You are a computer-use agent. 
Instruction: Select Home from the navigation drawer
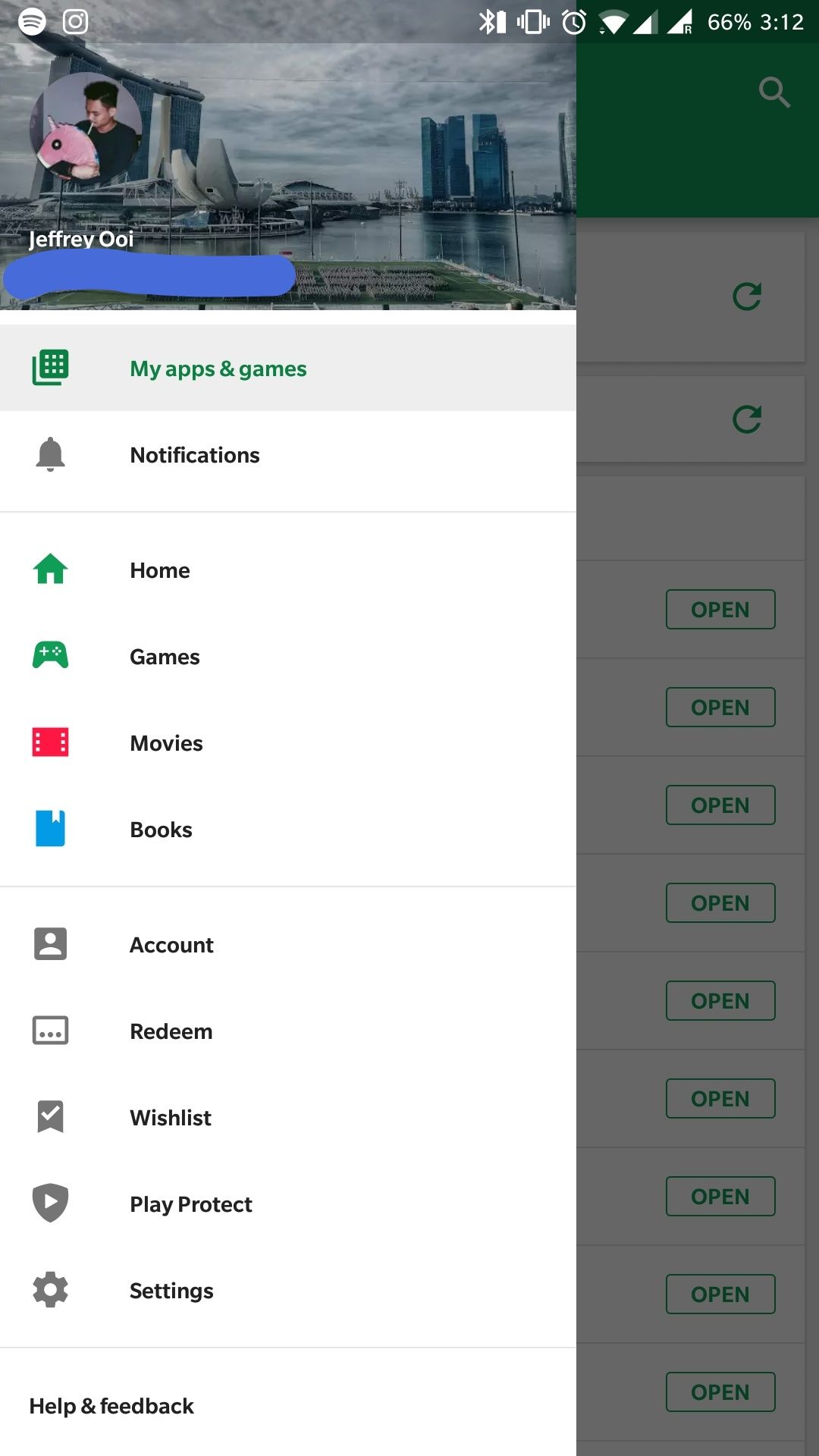tap(159, 570)
